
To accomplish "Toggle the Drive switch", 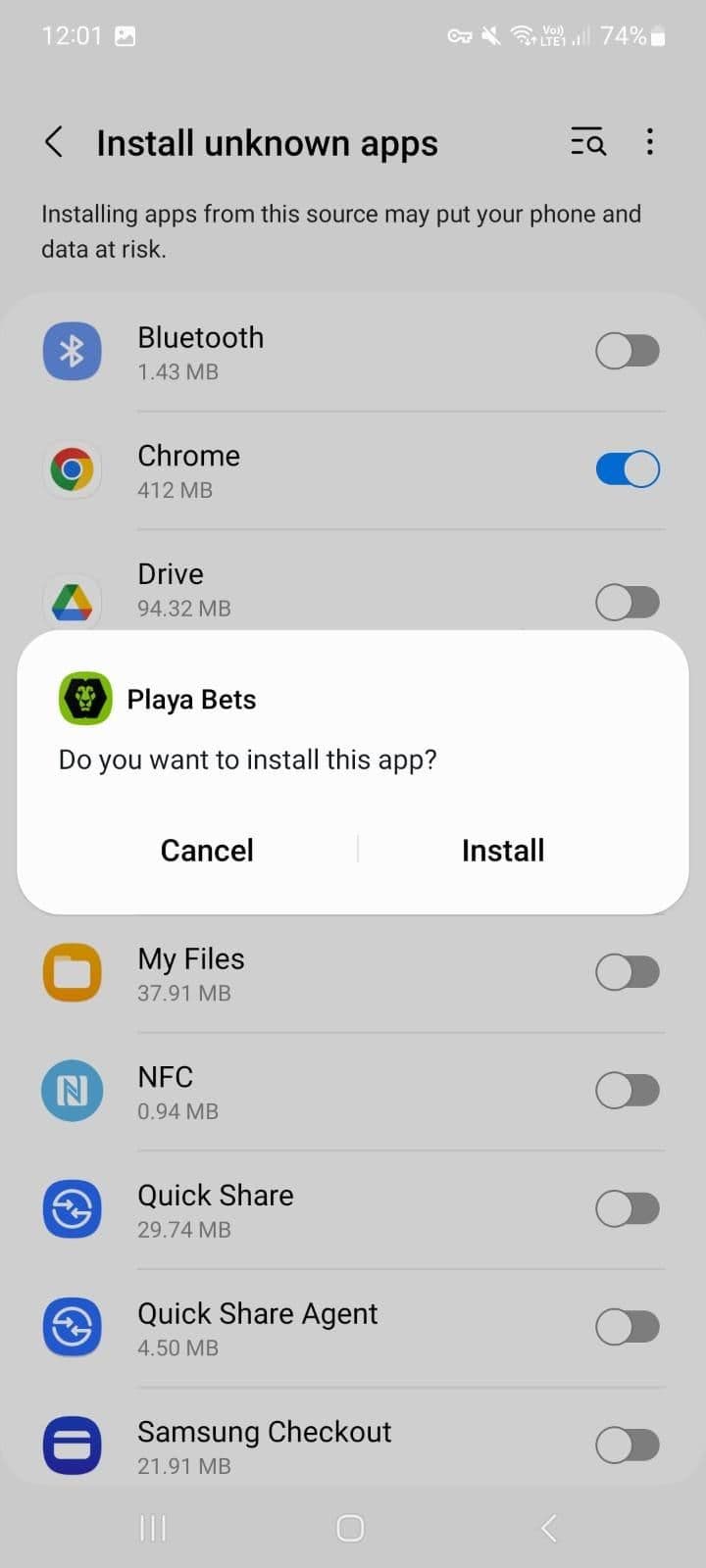I will 628,602.
